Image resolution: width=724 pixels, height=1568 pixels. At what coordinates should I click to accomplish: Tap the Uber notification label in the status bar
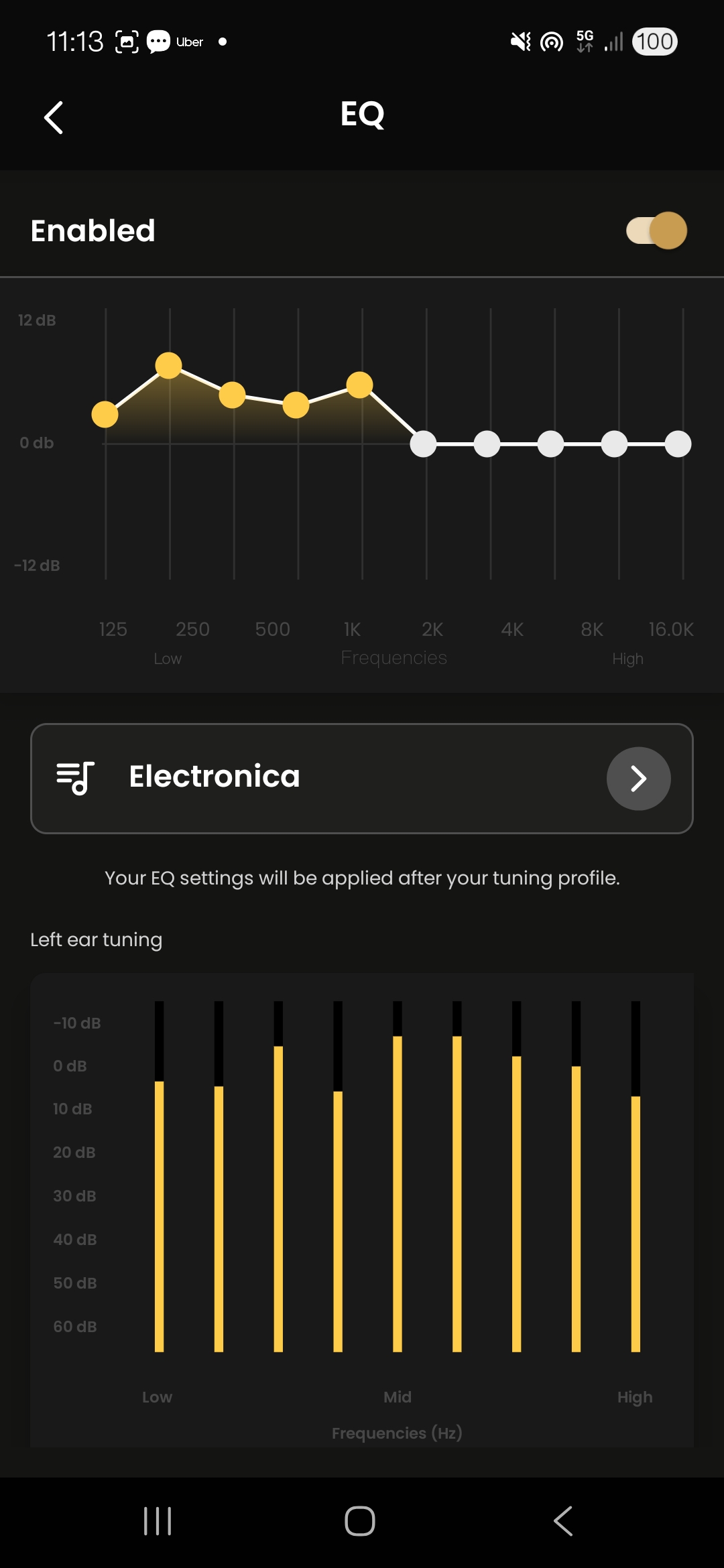pyautogui.click(x=189, y=42)
